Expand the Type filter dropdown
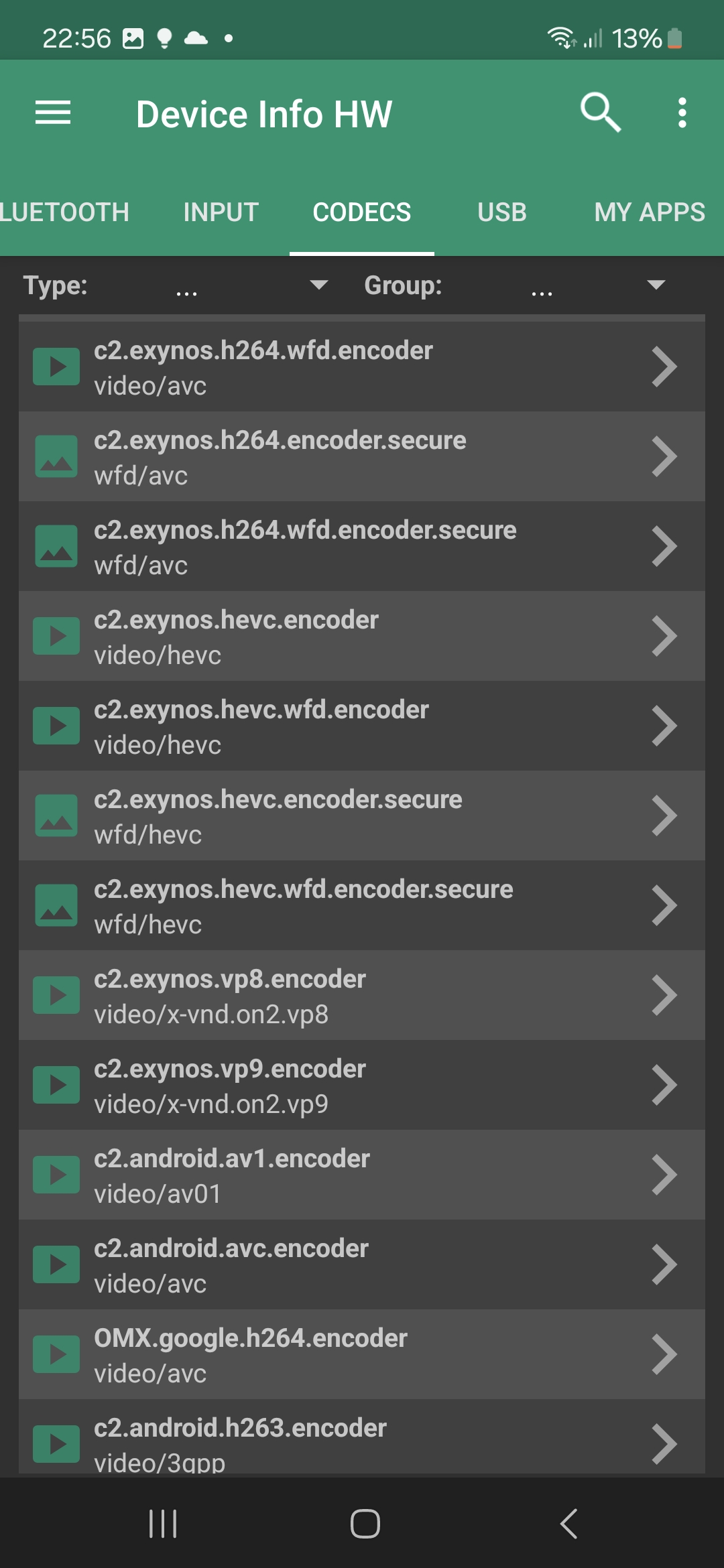The height and width of the screenshot is (1568, 724). (x=318, y=285)
